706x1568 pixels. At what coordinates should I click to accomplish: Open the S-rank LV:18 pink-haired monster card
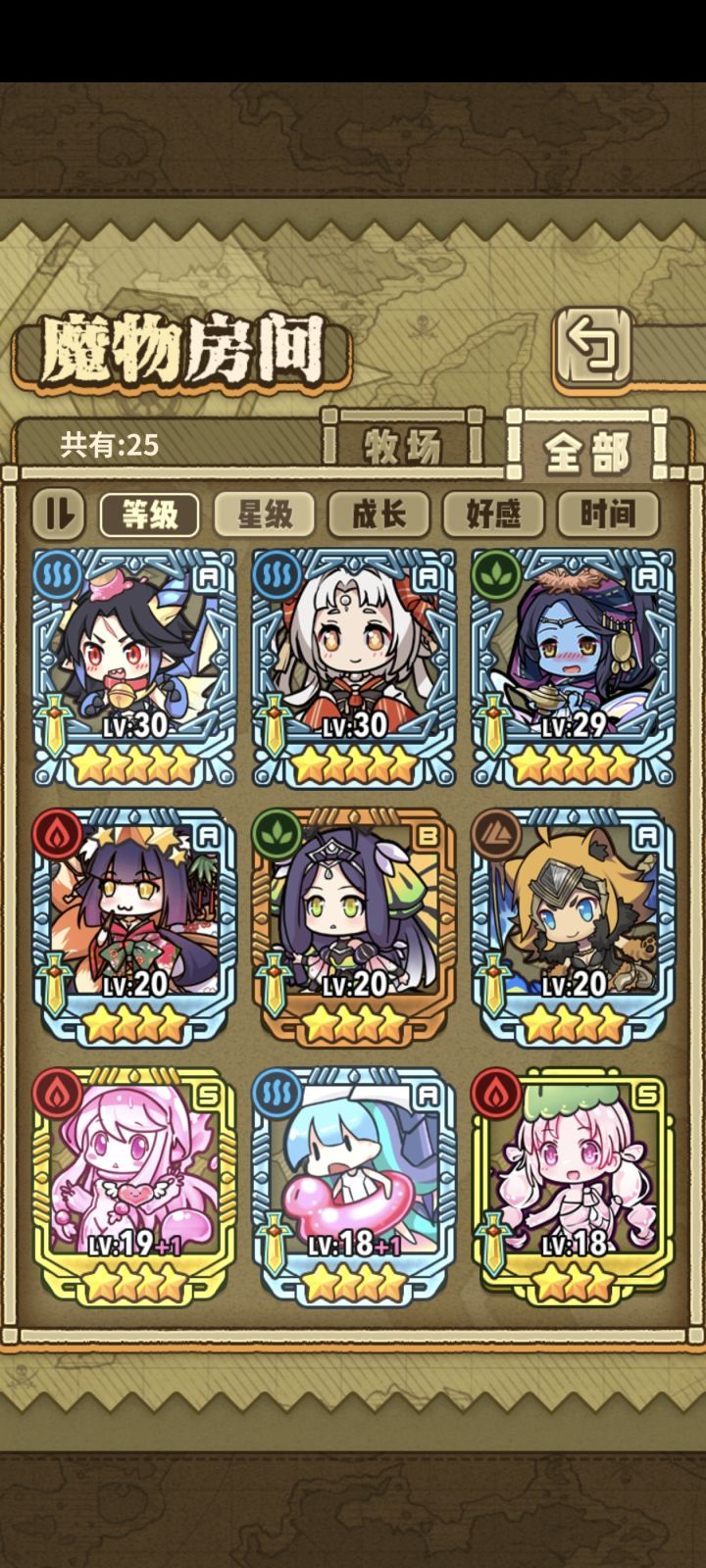point(574,1186)
